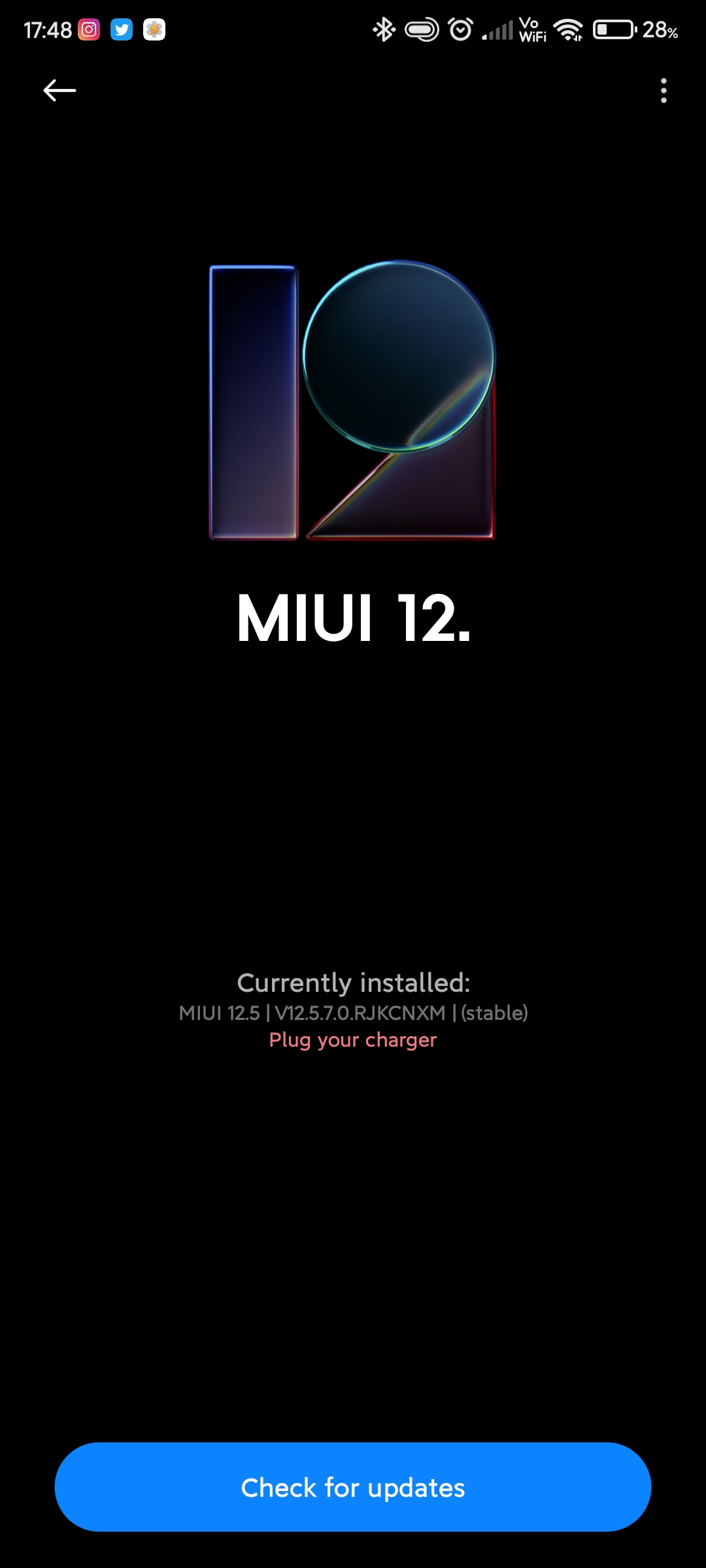Open the three-dot overflow menu
Viewport: 706px width, 1568px height.
[664, 90]
